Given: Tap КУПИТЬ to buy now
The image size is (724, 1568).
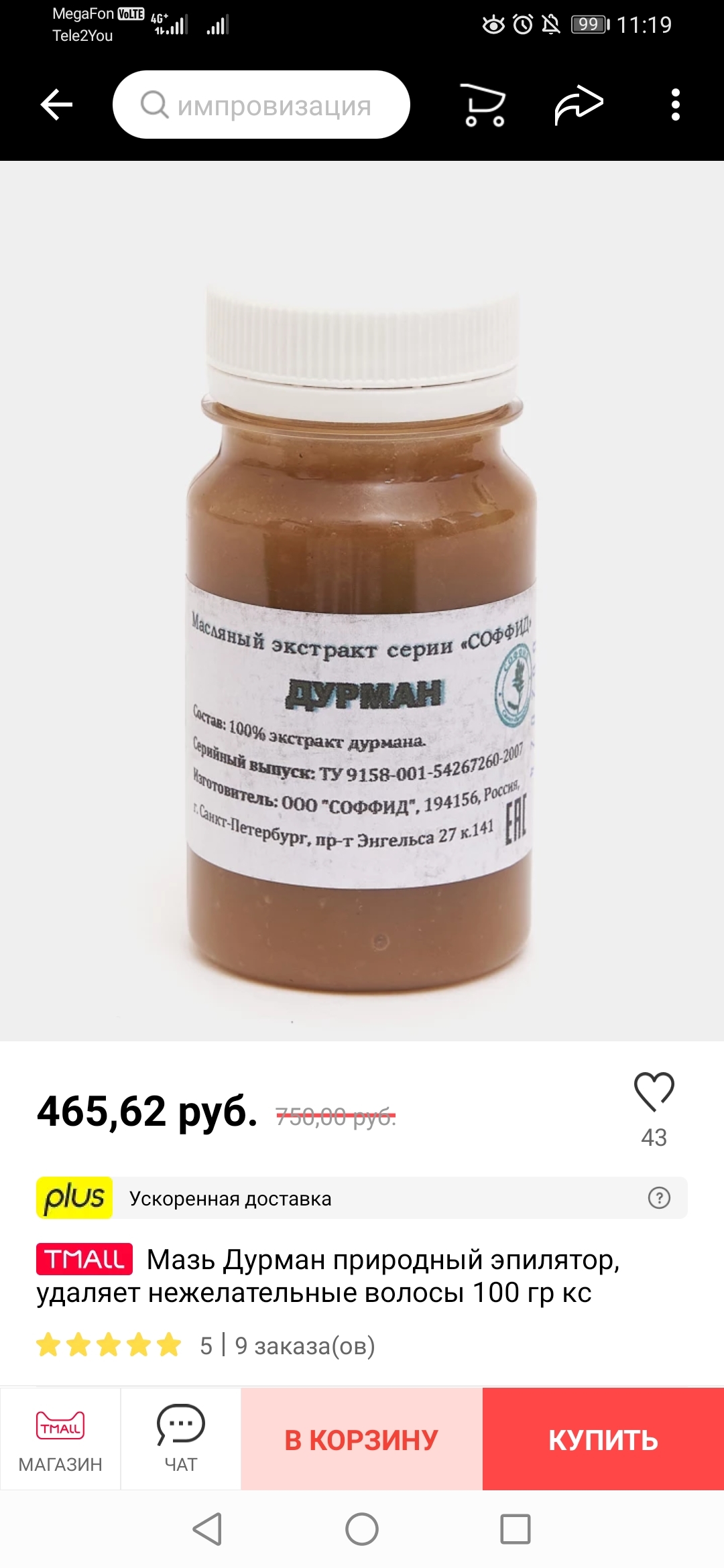Looking at the screenshot, I should (603, 1439).
